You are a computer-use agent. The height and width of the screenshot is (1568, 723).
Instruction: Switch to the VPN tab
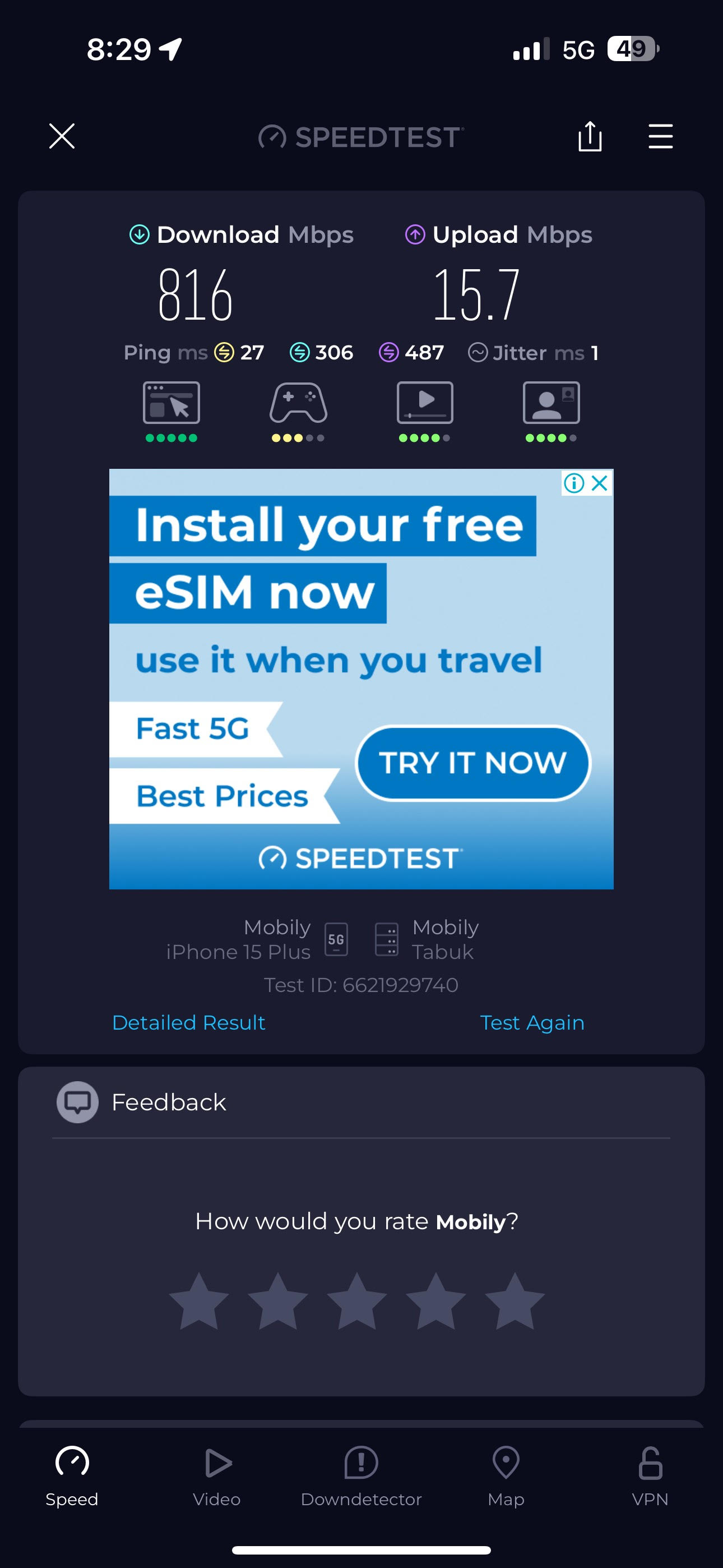[x=650, y=1477]
